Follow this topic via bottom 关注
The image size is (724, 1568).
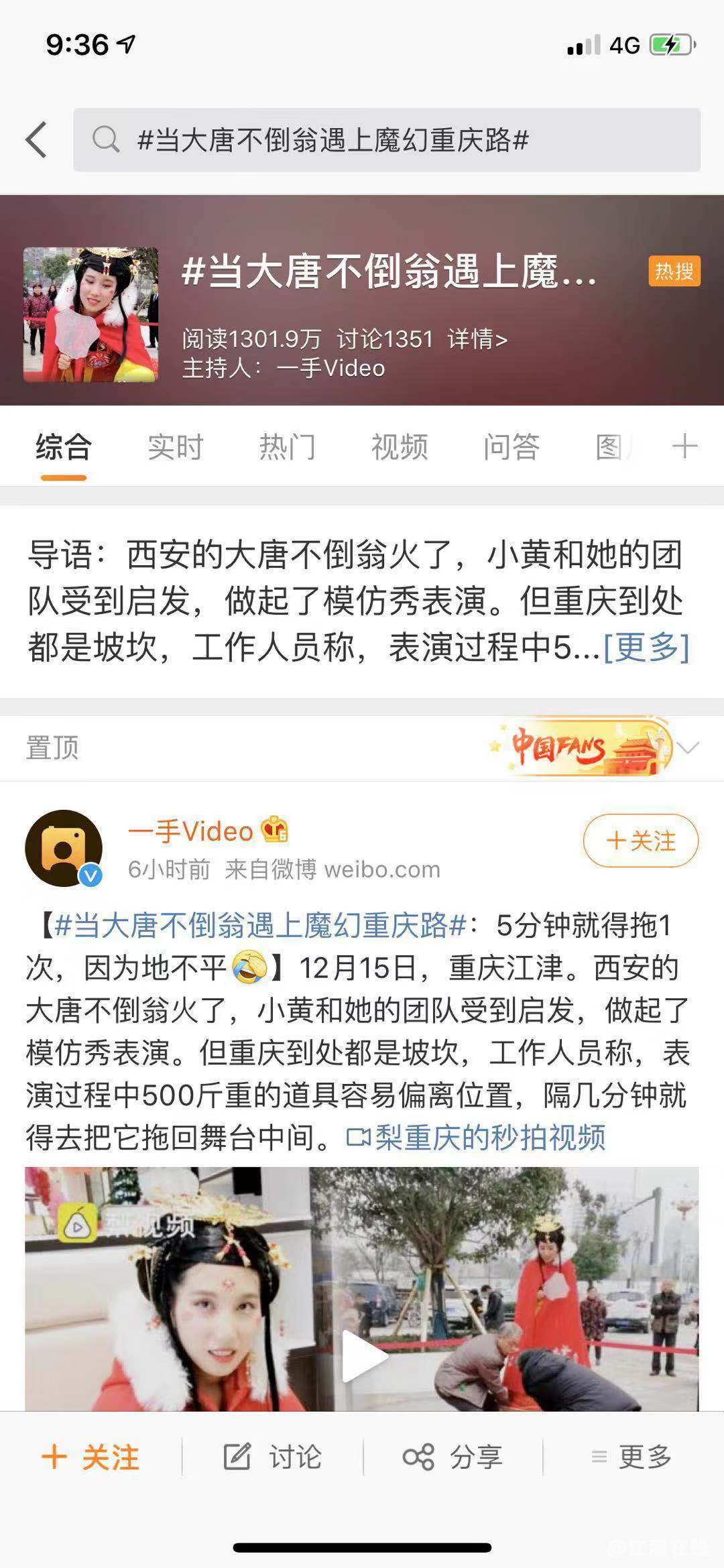click(91, 1457)
